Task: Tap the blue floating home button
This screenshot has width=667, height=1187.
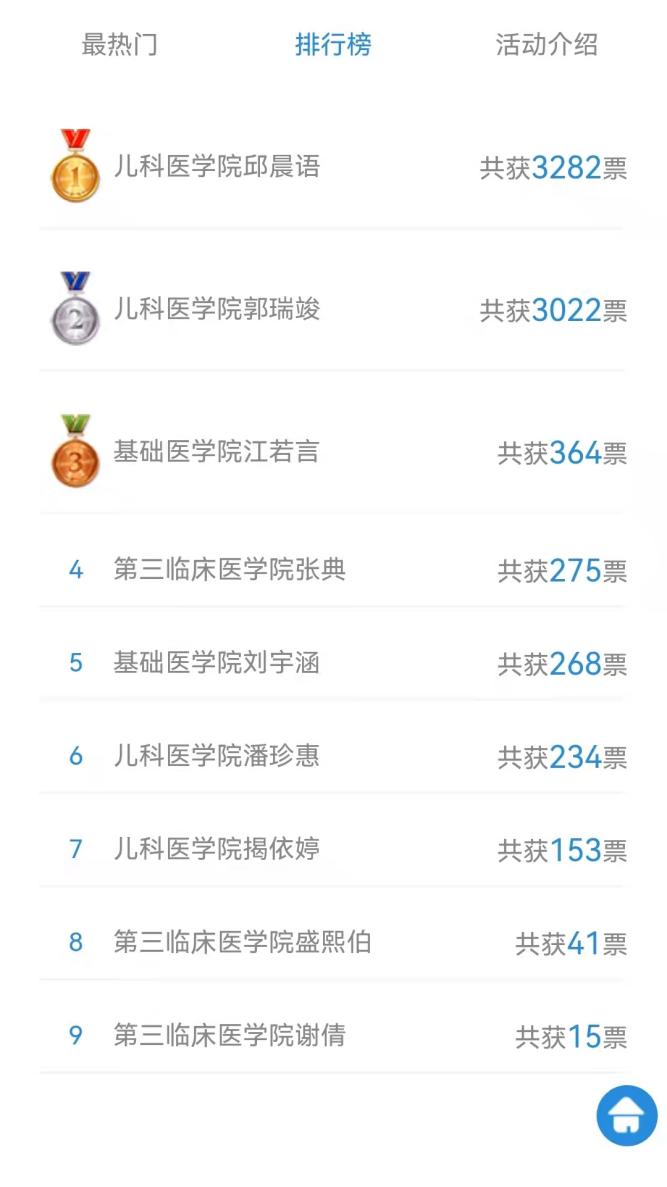Action: [x=627, y=1115]
